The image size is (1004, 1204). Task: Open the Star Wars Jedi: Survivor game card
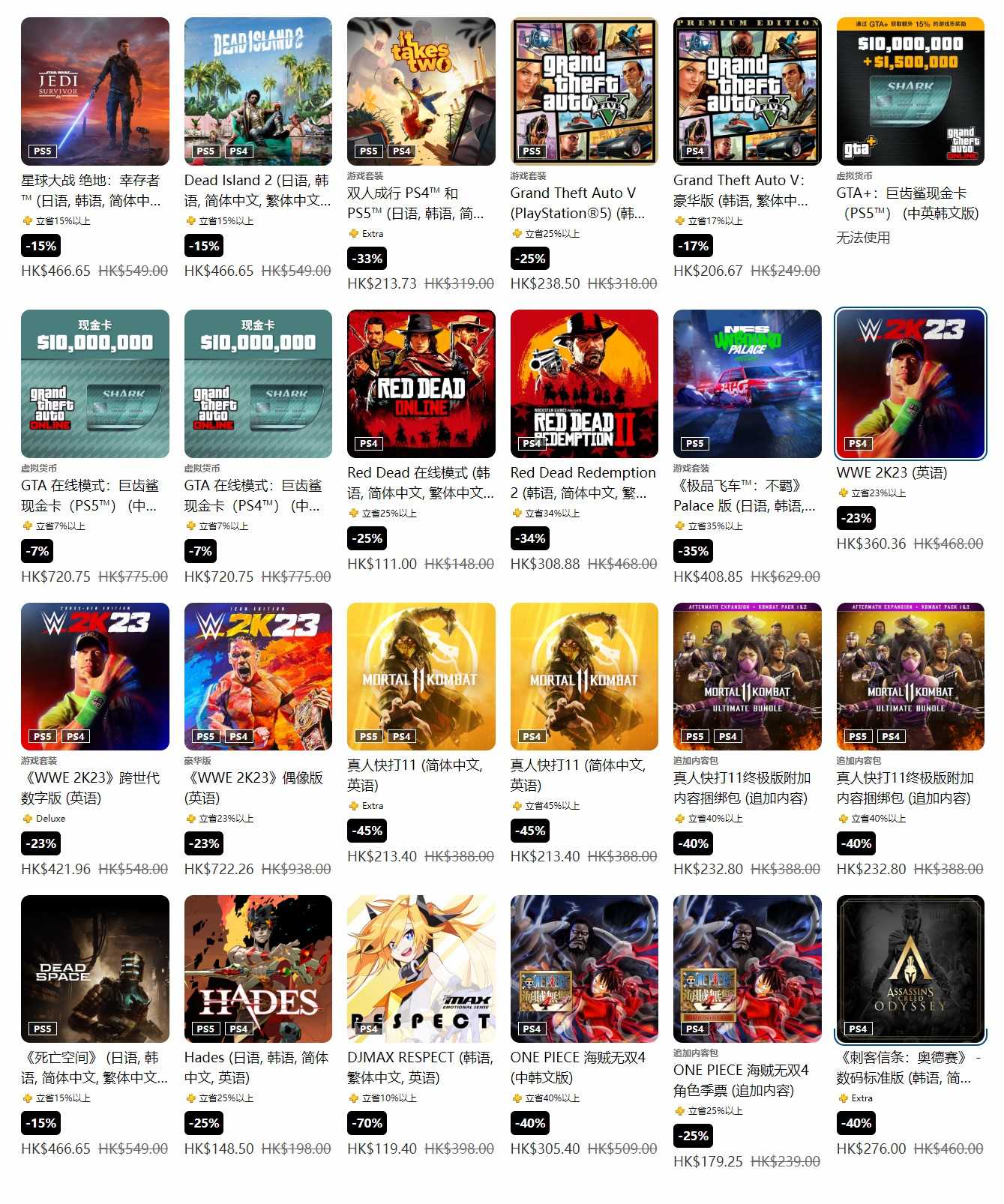[x=95, y=91]
